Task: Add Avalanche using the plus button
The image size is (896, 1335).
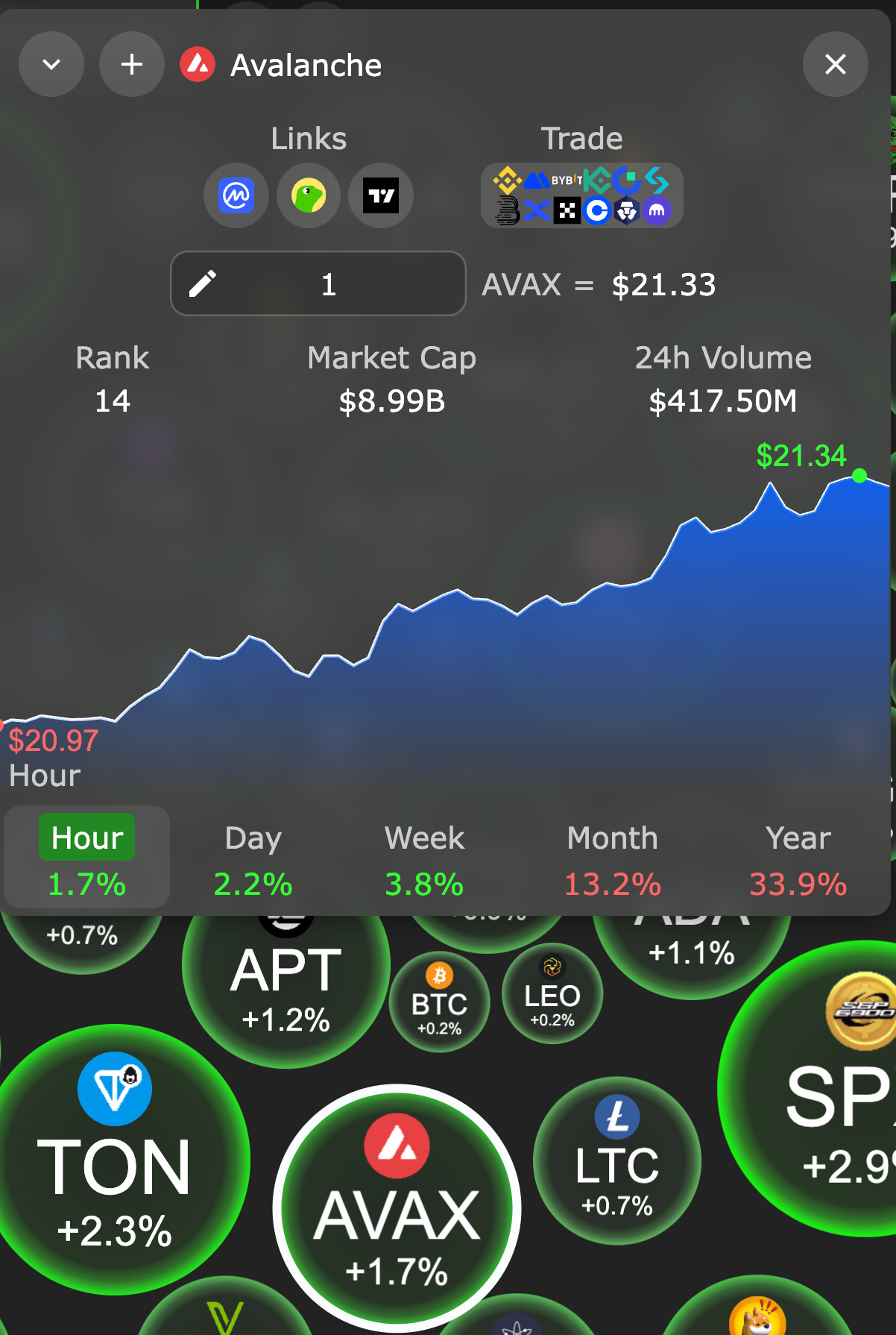Action: pos(132,64)
